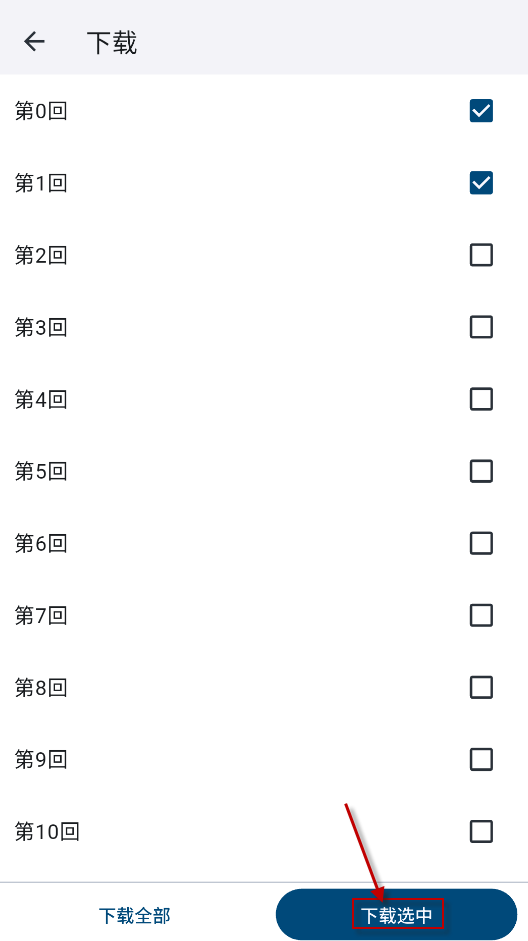The width and height of the screenshot is (528, 941).
Task: Select the 第2回 checkbox
Action: coord(481,255)
